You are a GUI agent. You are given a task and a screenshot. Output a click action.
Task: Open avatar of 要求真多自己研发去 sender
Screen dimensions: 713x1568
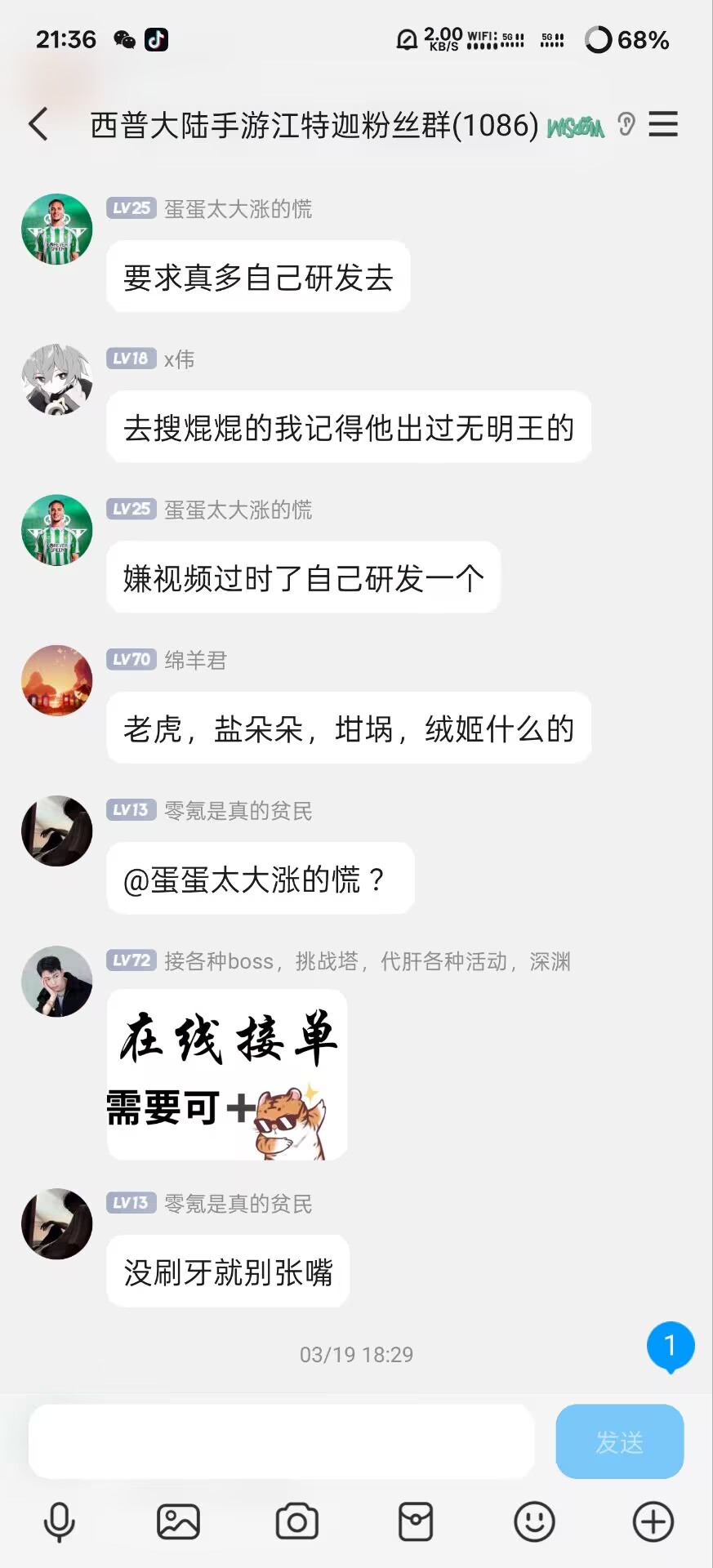point(56,229)
